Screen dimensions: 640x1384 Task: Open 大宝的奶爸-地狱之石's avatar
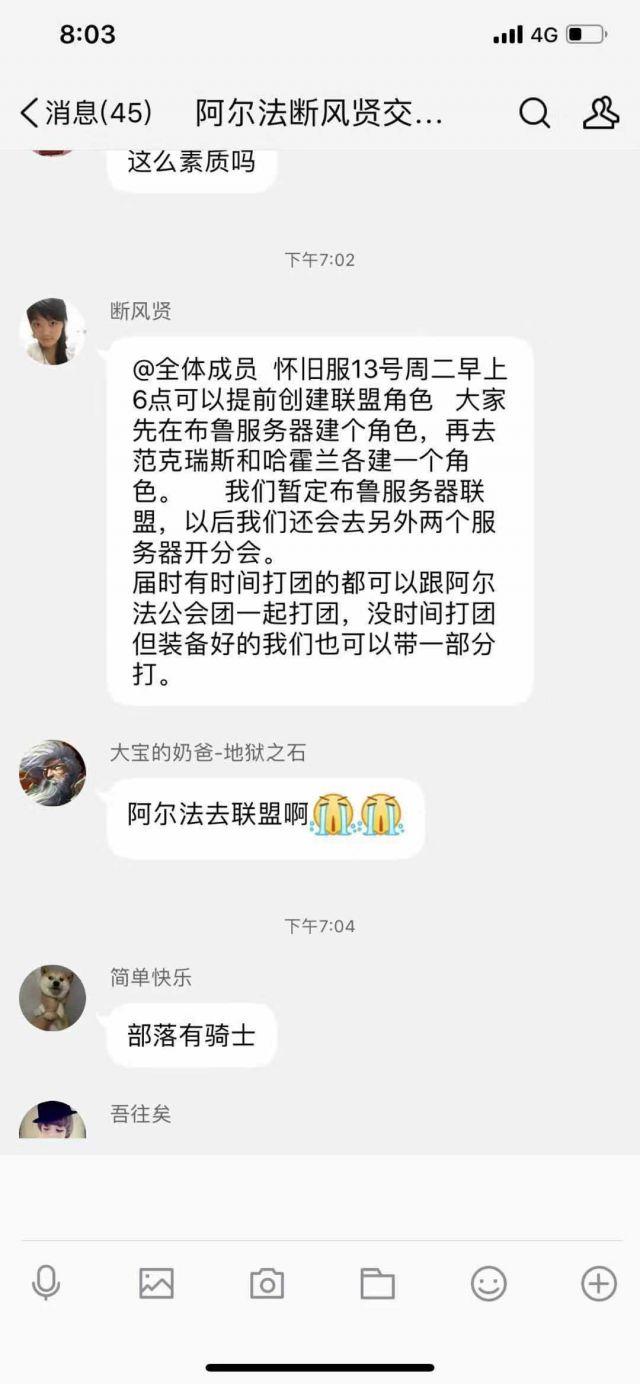click(x=52, y=773)
